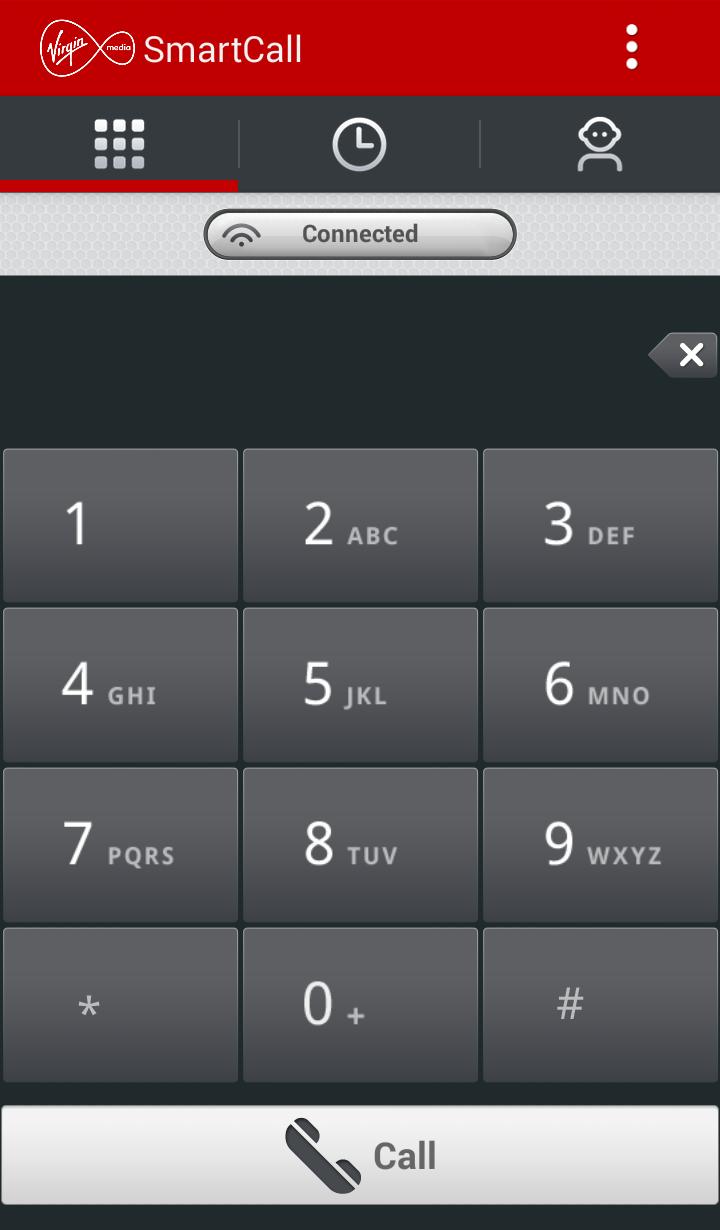Dial digit 7 PQRS
Image resolution: width=720 pixels, height=1230 pixels.
(x=120, y=845)
